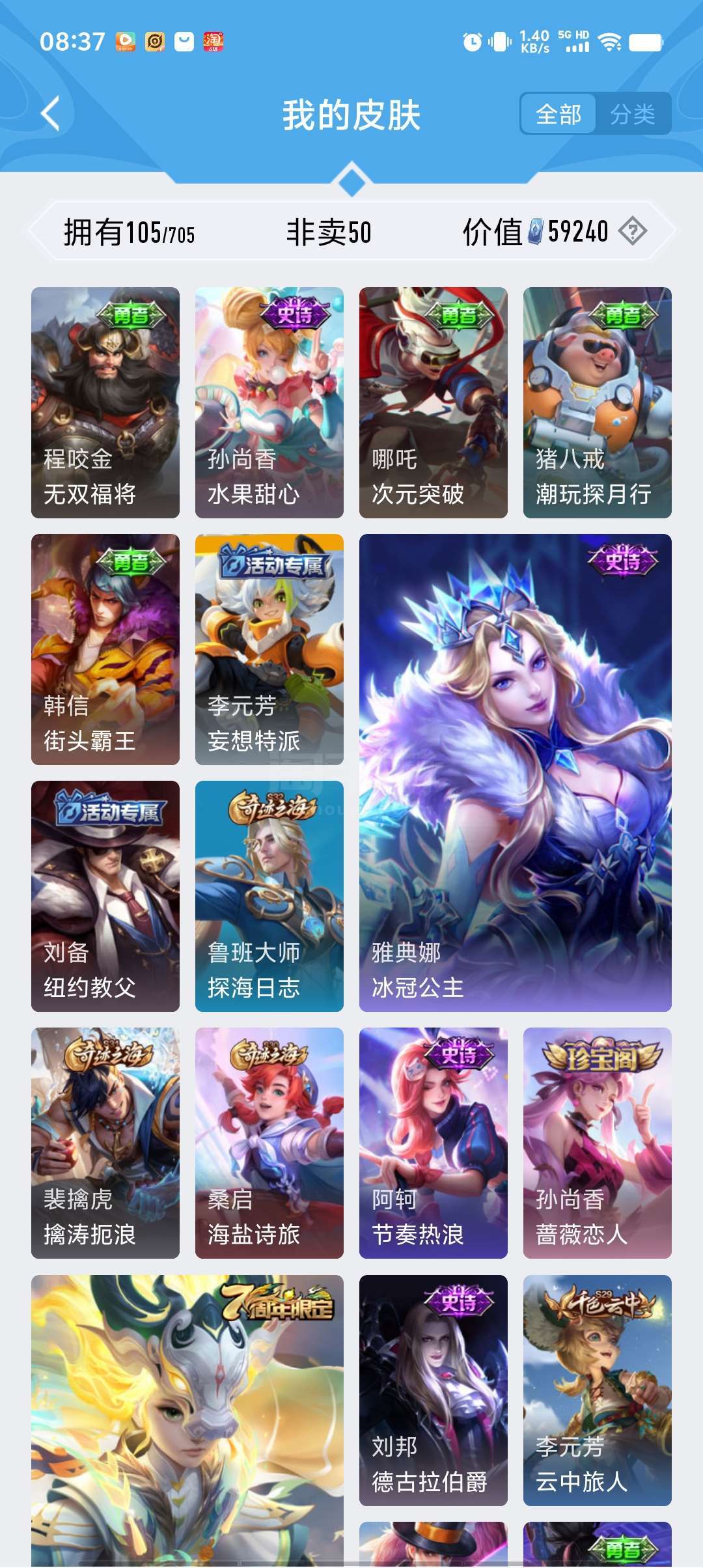The width and height of the screenshot is (703, 1568).
Task: Open 鲁班大师 探海日志 skin
Action: (269, 896)
